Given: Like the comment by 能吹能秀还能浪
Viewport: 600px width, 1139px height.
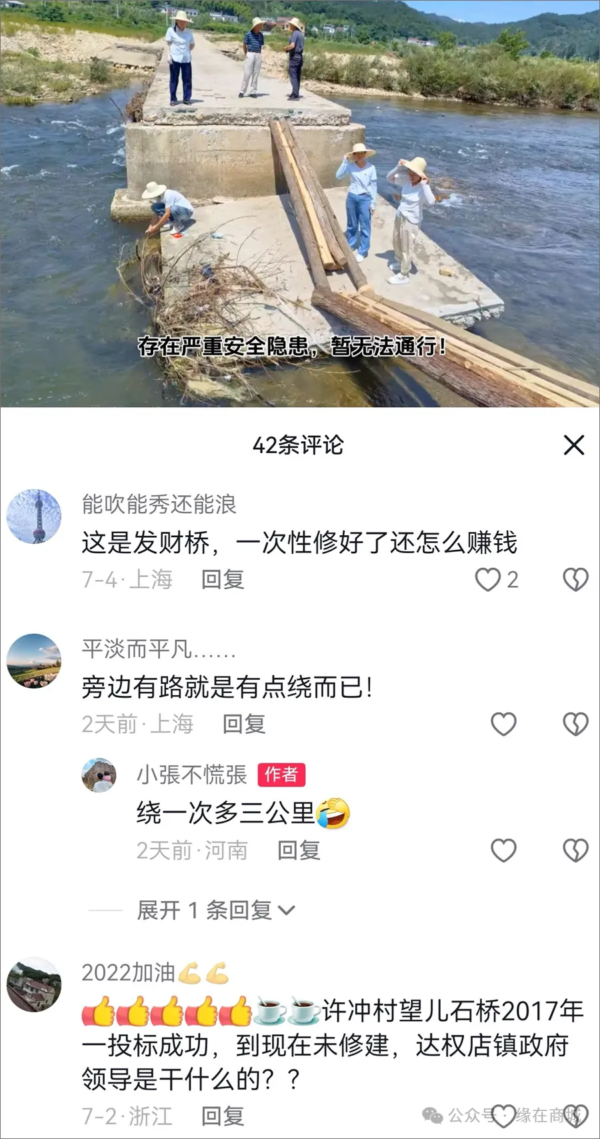Looking at the screenshot, I should 488,579.
